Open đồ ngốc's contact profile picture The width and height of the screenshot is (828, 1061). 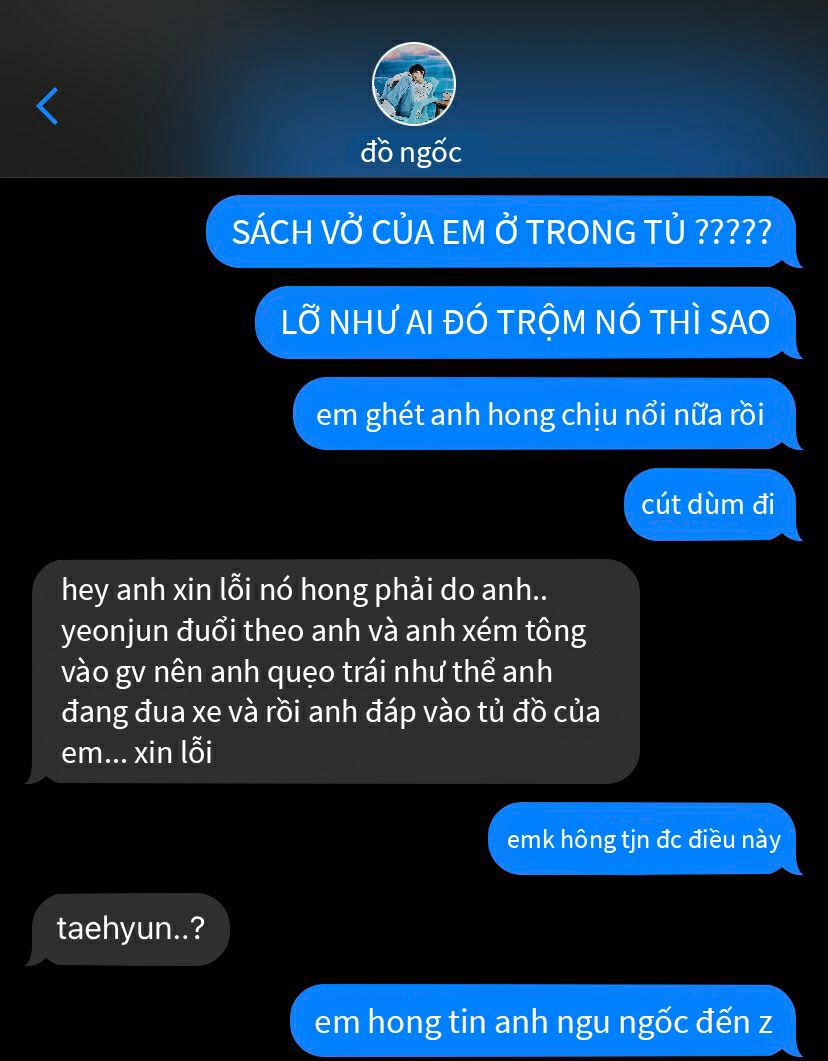coord(413,84)
